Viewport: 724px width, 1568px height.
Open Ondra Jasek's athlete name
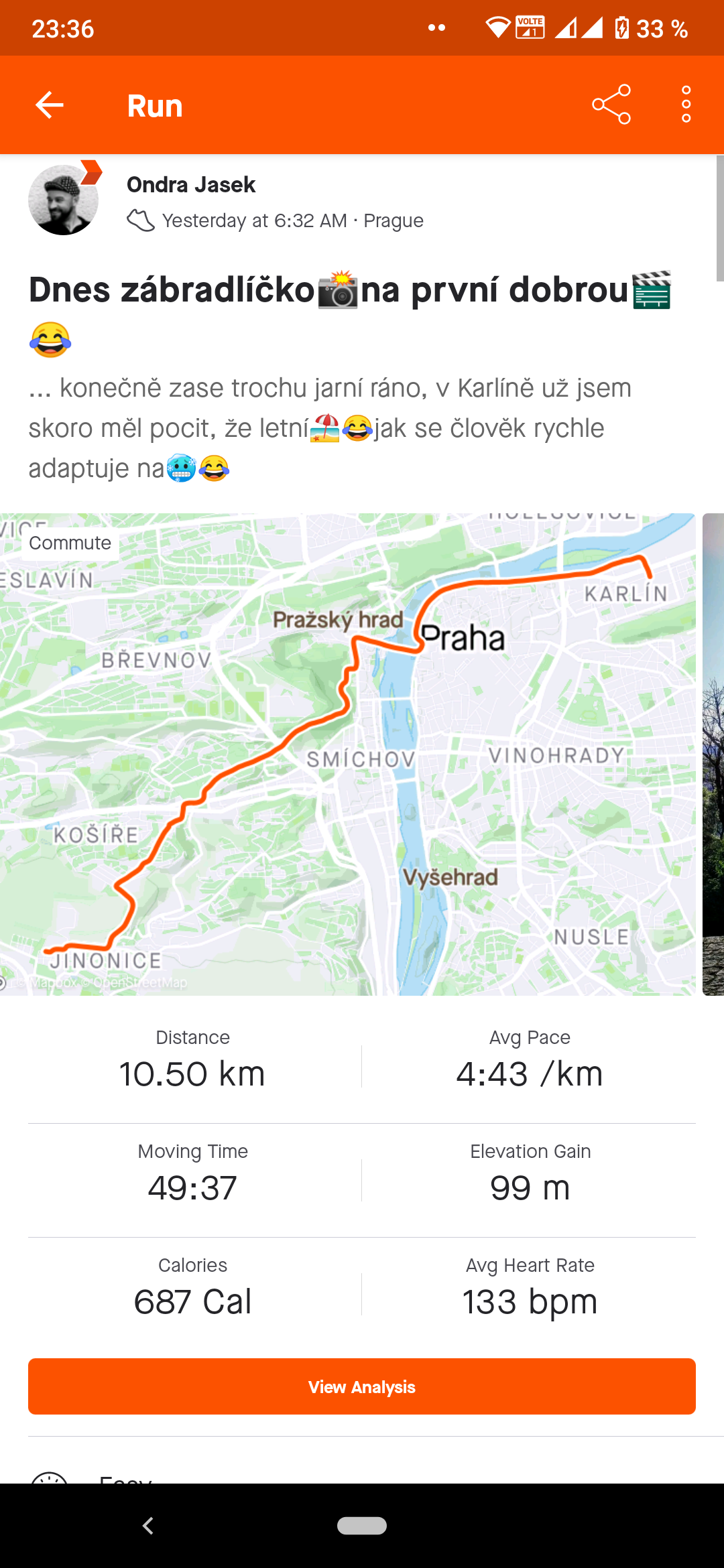pos(191,184)
